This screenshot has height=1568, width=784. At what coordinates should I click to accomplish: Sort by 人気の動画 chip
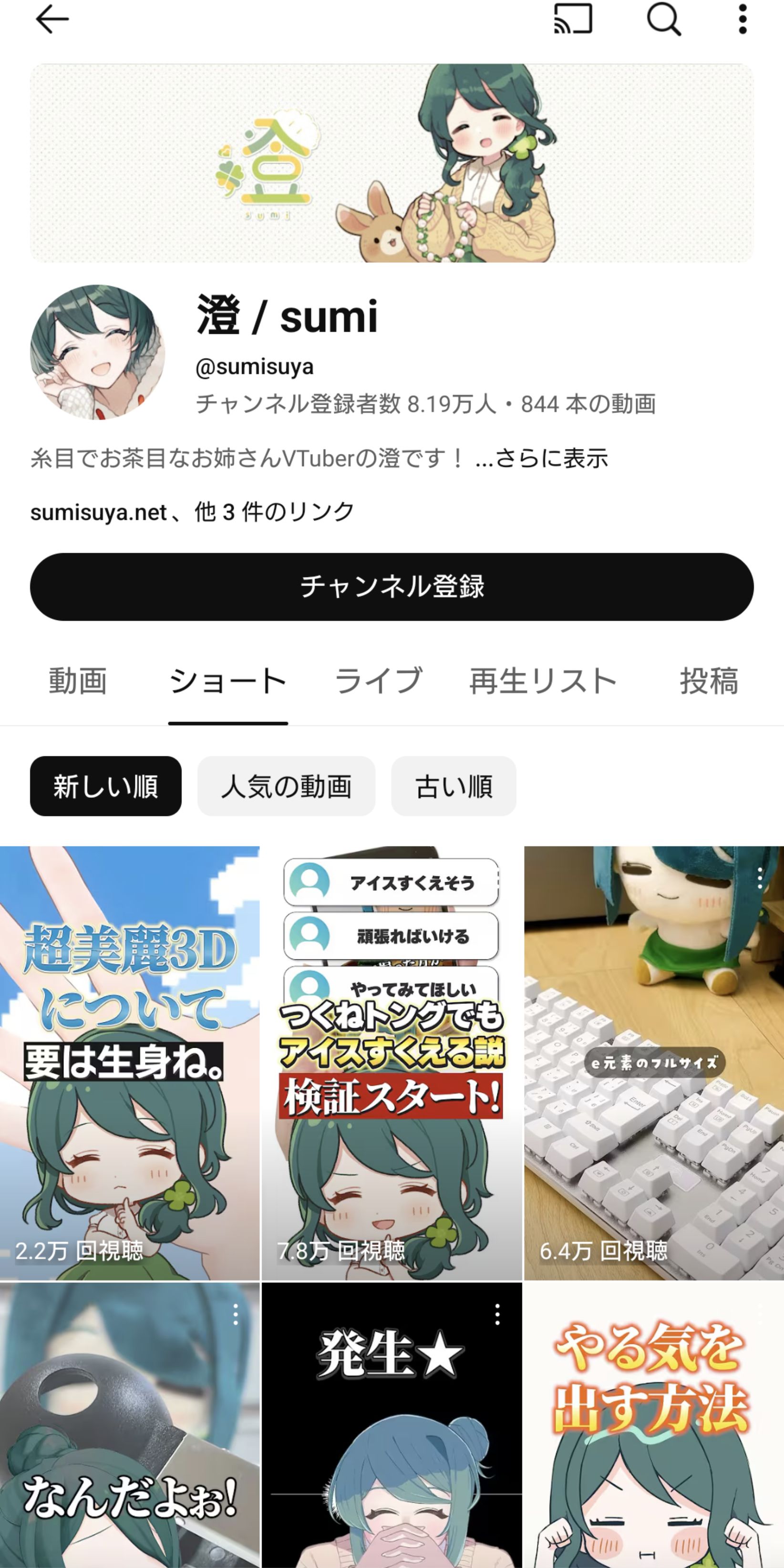click(286, 786)
